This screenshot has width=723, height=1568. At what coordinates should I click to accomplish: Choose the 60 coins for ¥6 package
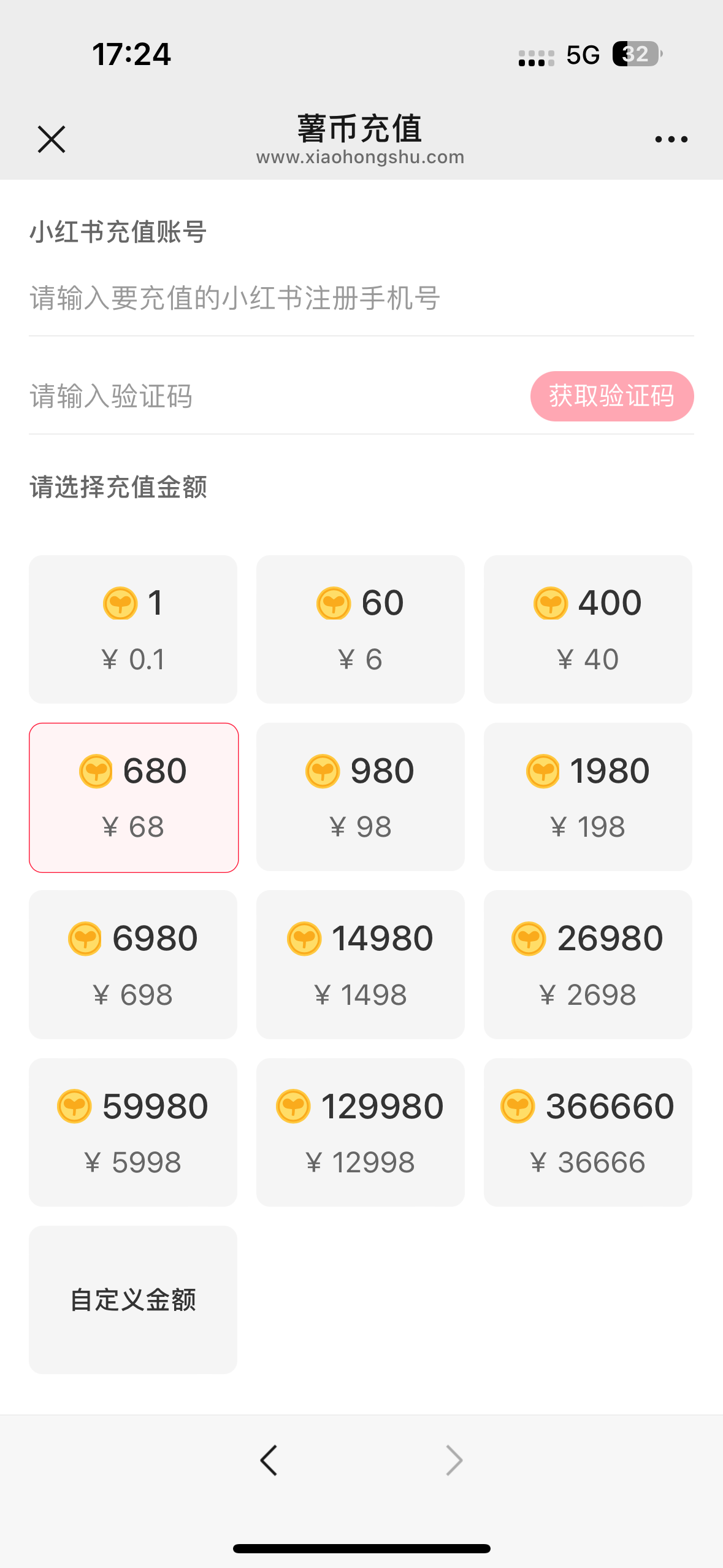click(x=361, y=629)
